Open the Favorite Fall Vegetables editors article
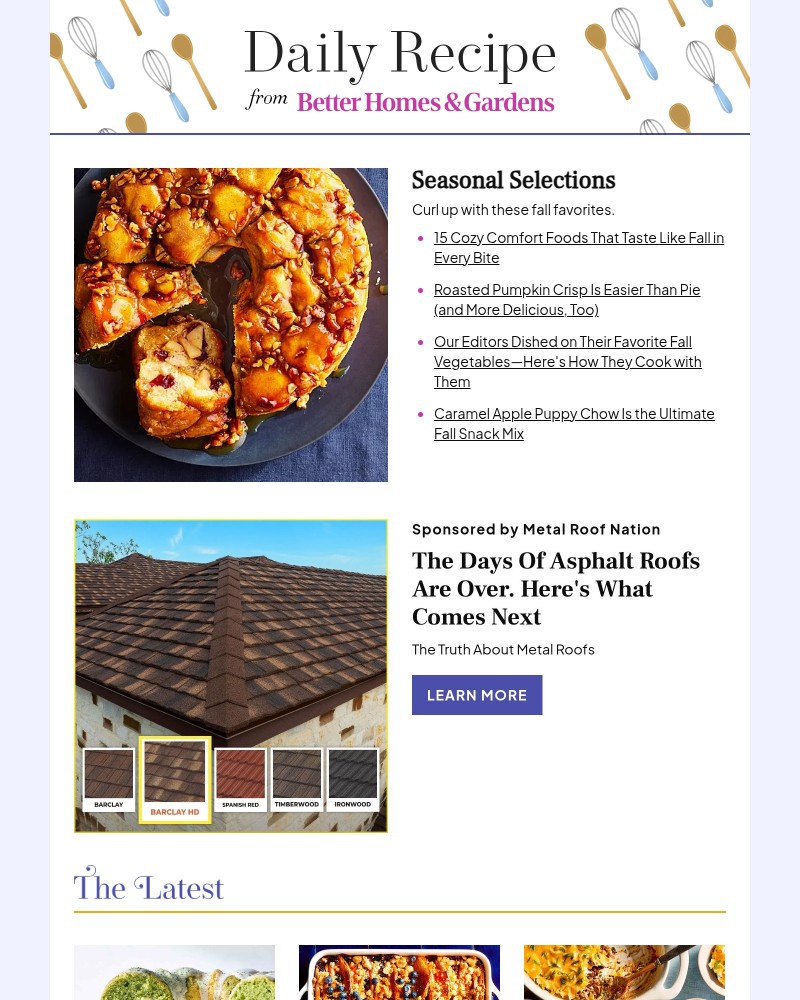 568,361
